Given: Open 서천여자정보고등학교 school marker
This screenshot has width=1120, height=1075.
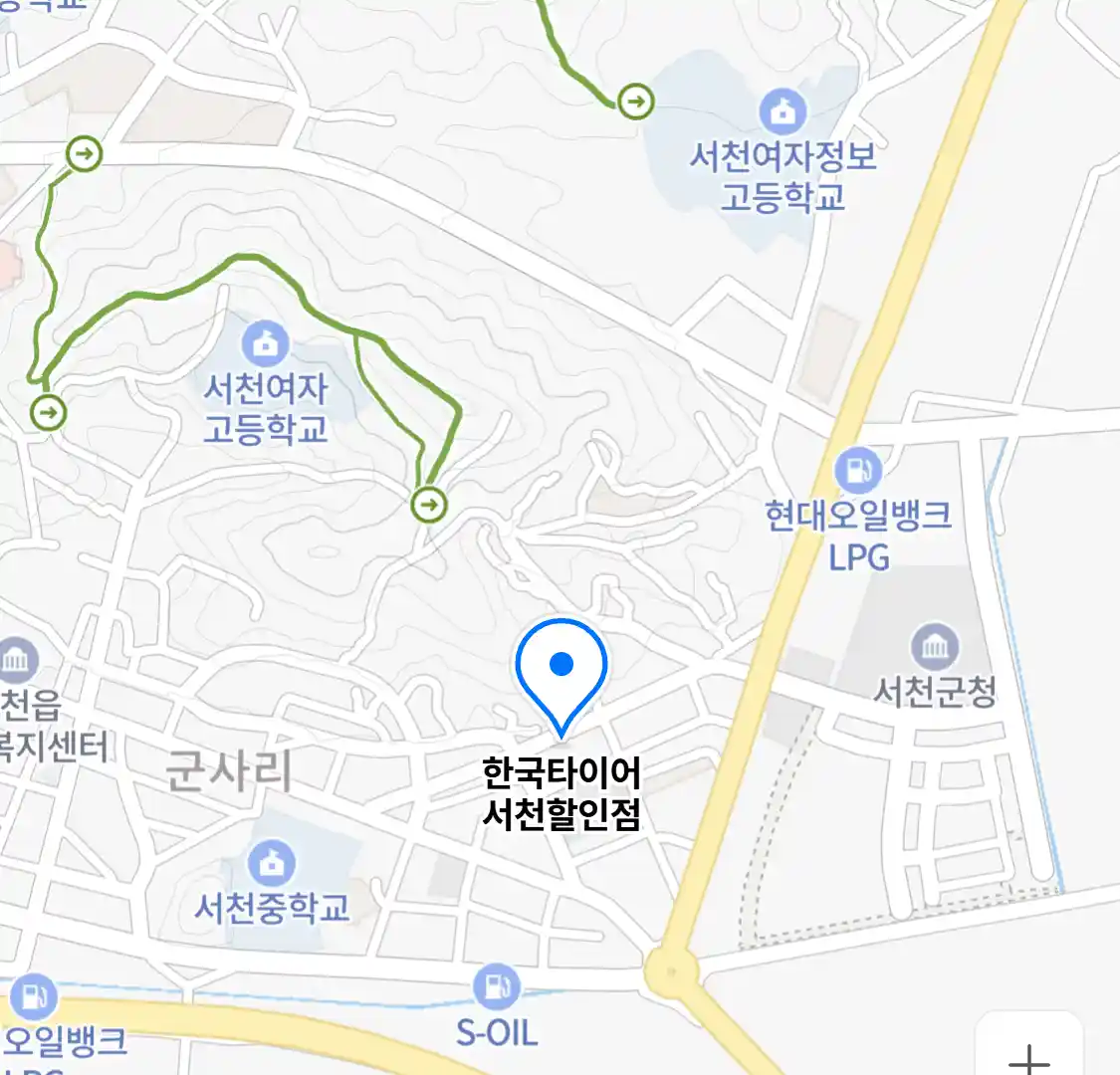Looking at the screenshot, I should click(x=784, y=110).
